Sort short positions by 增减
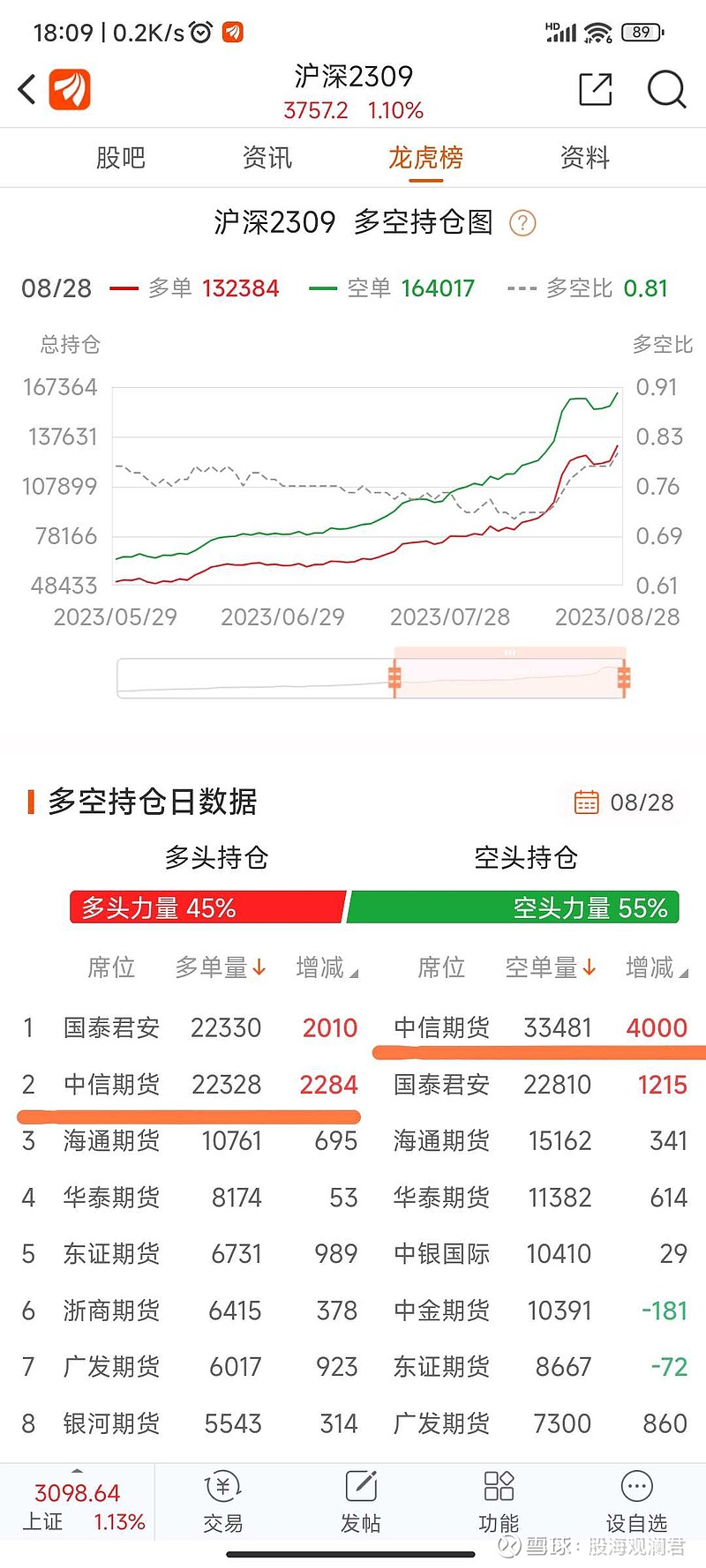 point(657,967)
